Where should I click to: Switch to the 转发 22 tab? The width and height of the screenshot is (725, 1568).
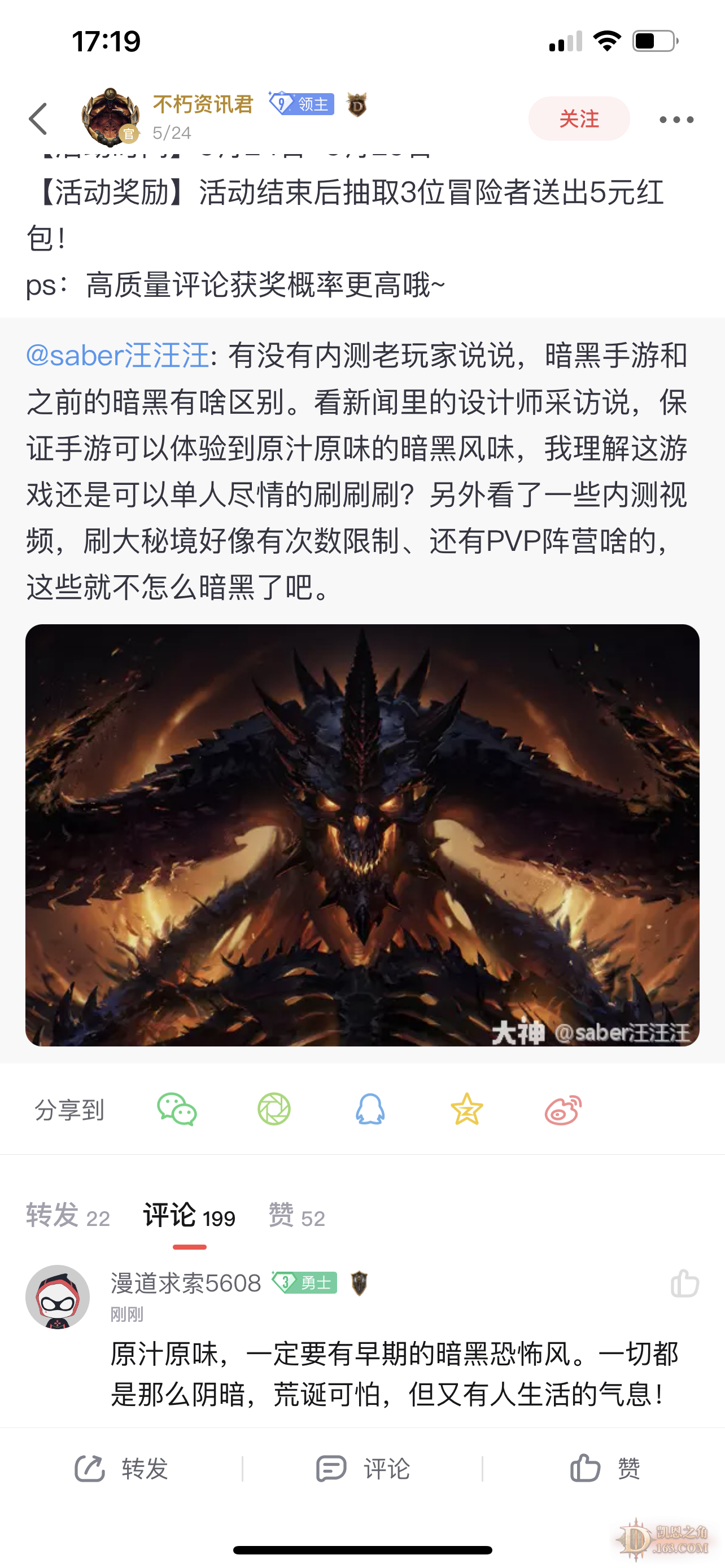[68, 1216]
